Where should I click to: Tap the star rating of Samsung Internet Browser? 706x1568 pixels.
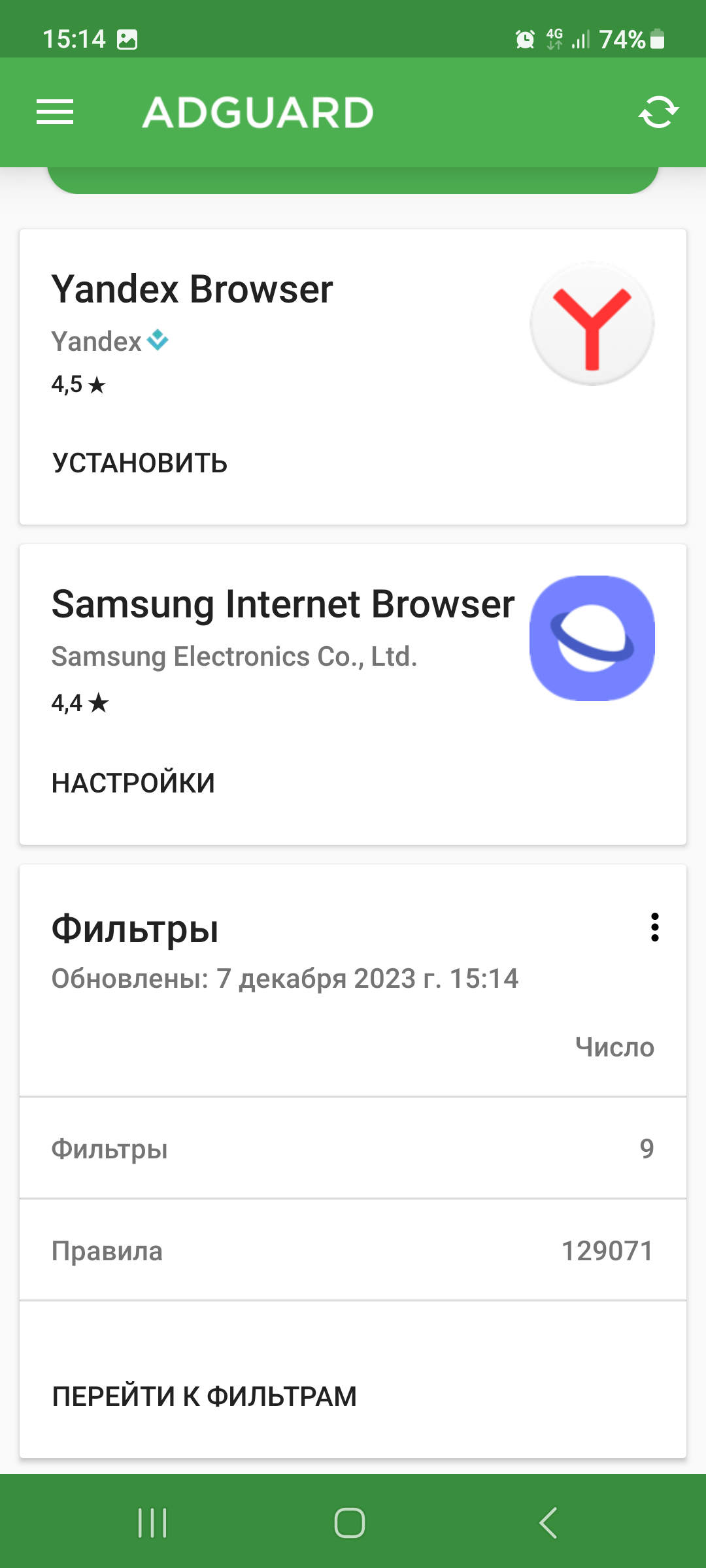click(x=80, y=704)
